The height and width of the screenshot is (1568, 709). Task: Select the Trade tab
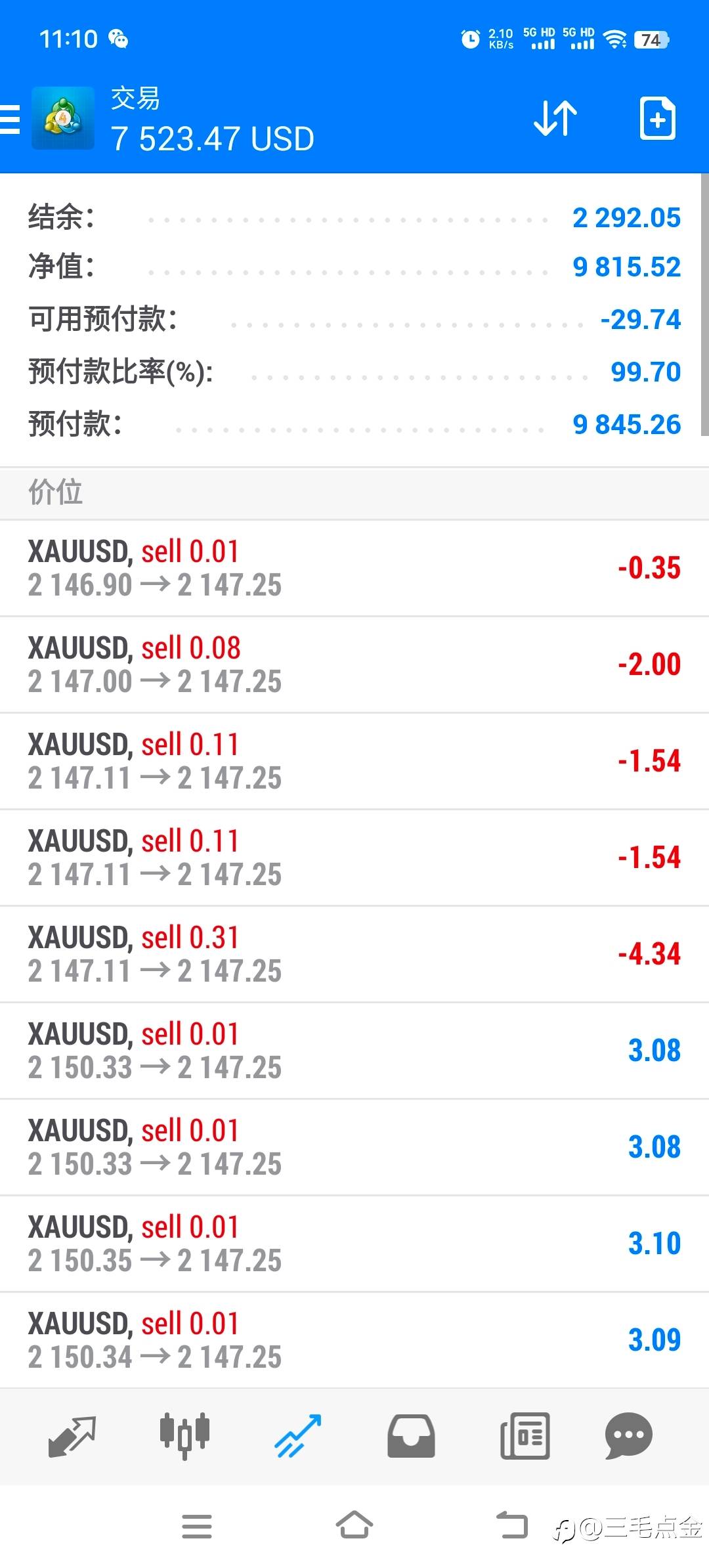pyautogui.click(x=297, y=1436)
